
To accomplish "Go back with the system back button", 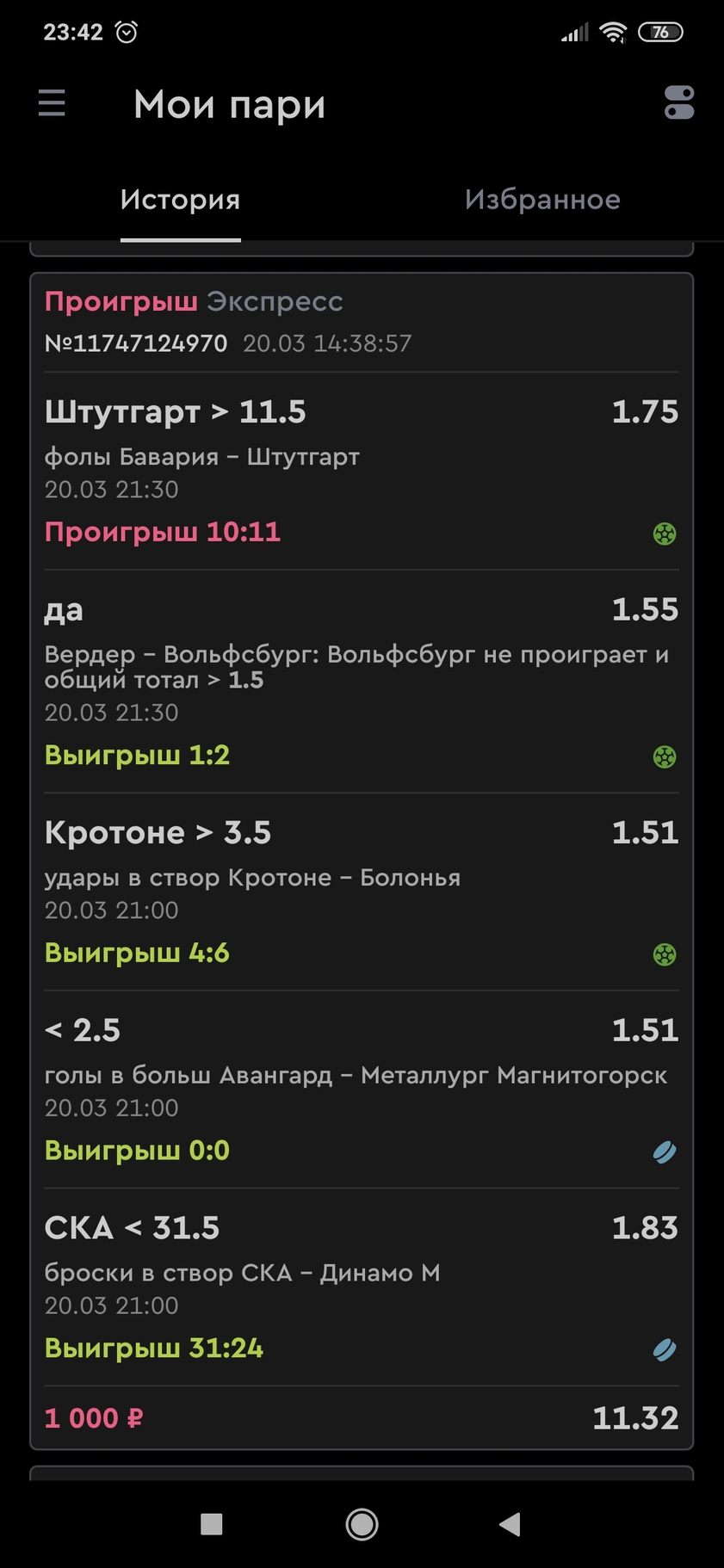I will point(510,1524).
